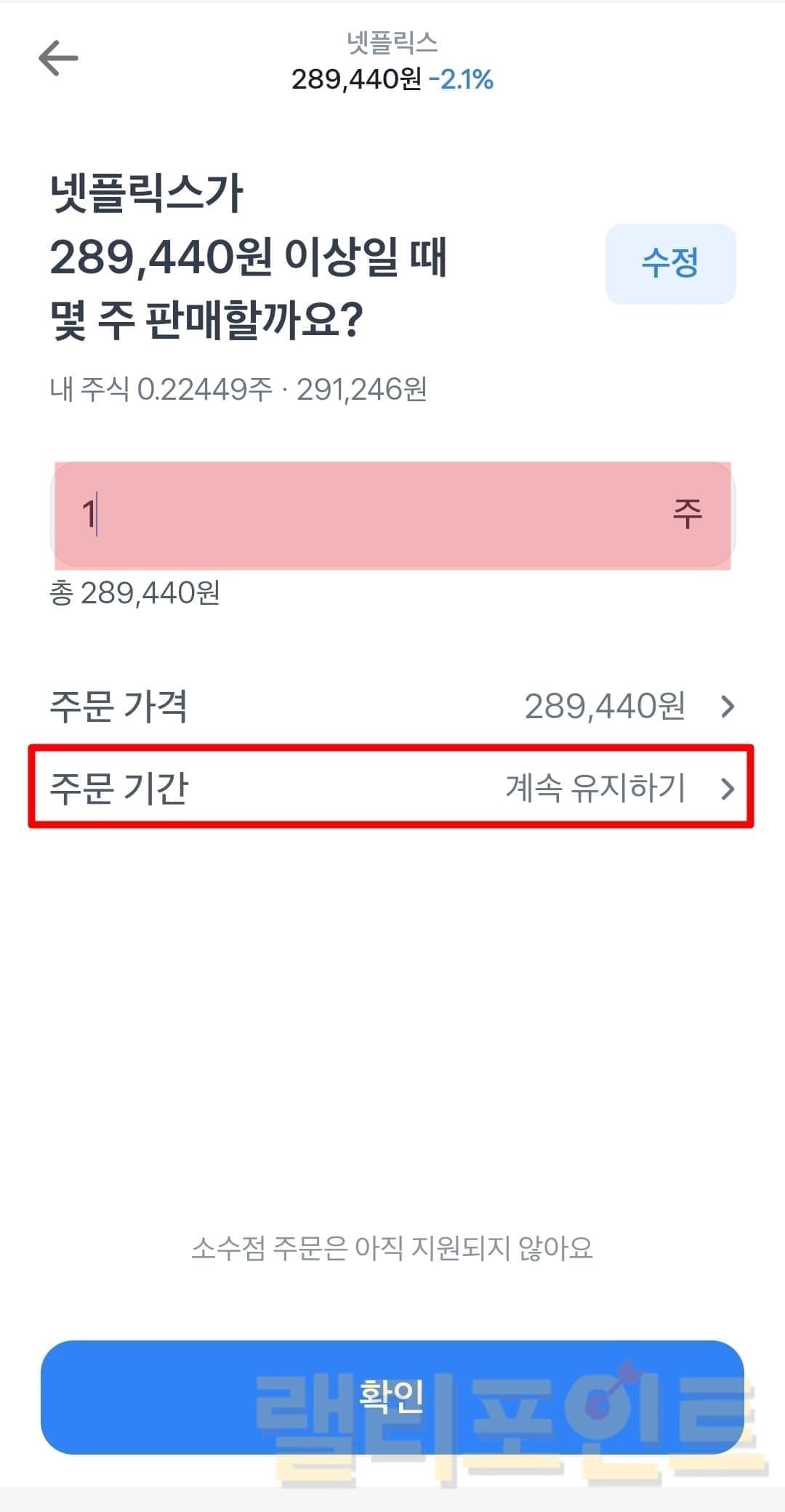This screenshot has height=1512, width=785.
Task: Go back using the arrow icon
Action: click(58, 58)
